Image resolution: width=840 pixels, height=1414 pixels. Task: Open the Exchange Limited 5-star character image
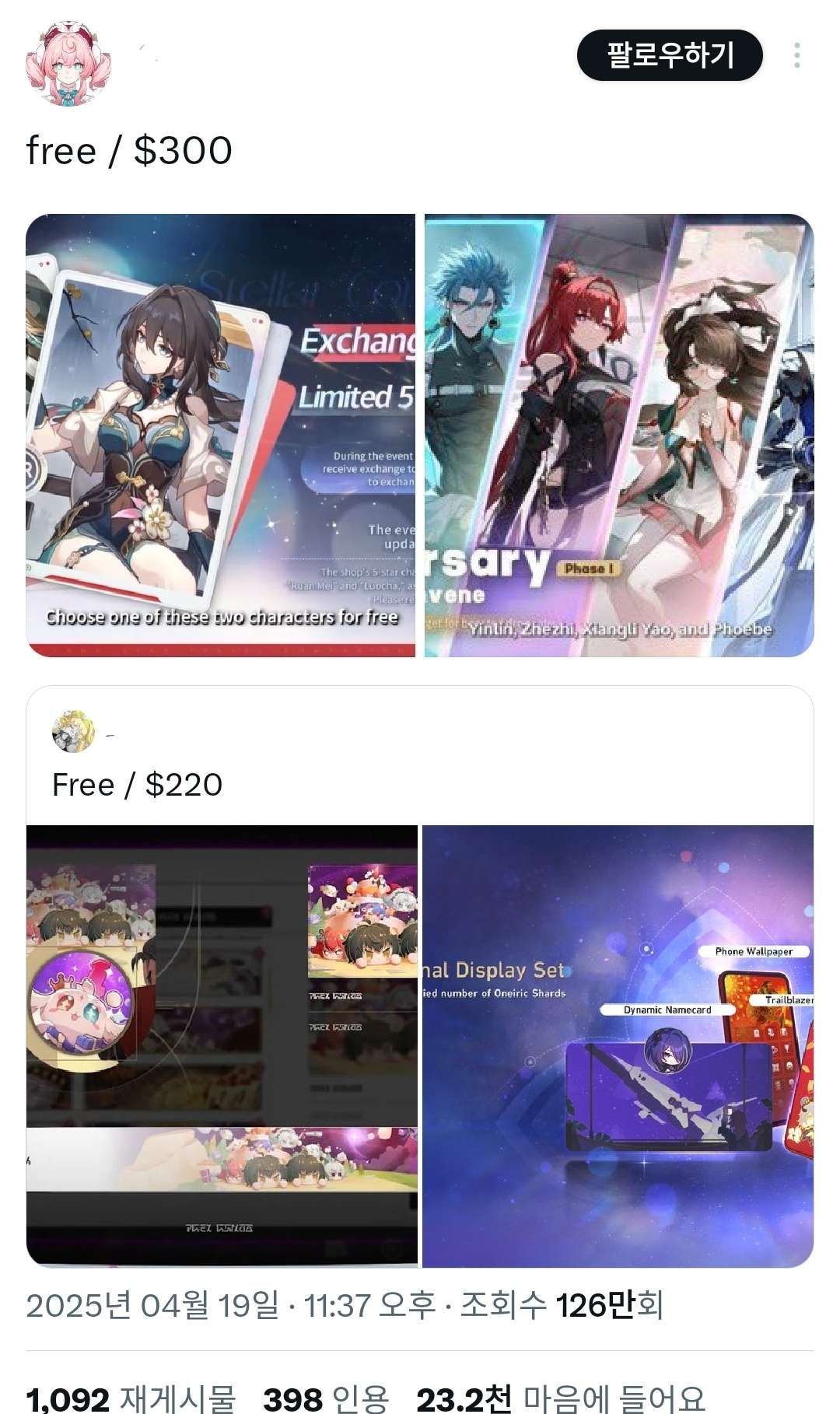point(221,436)
